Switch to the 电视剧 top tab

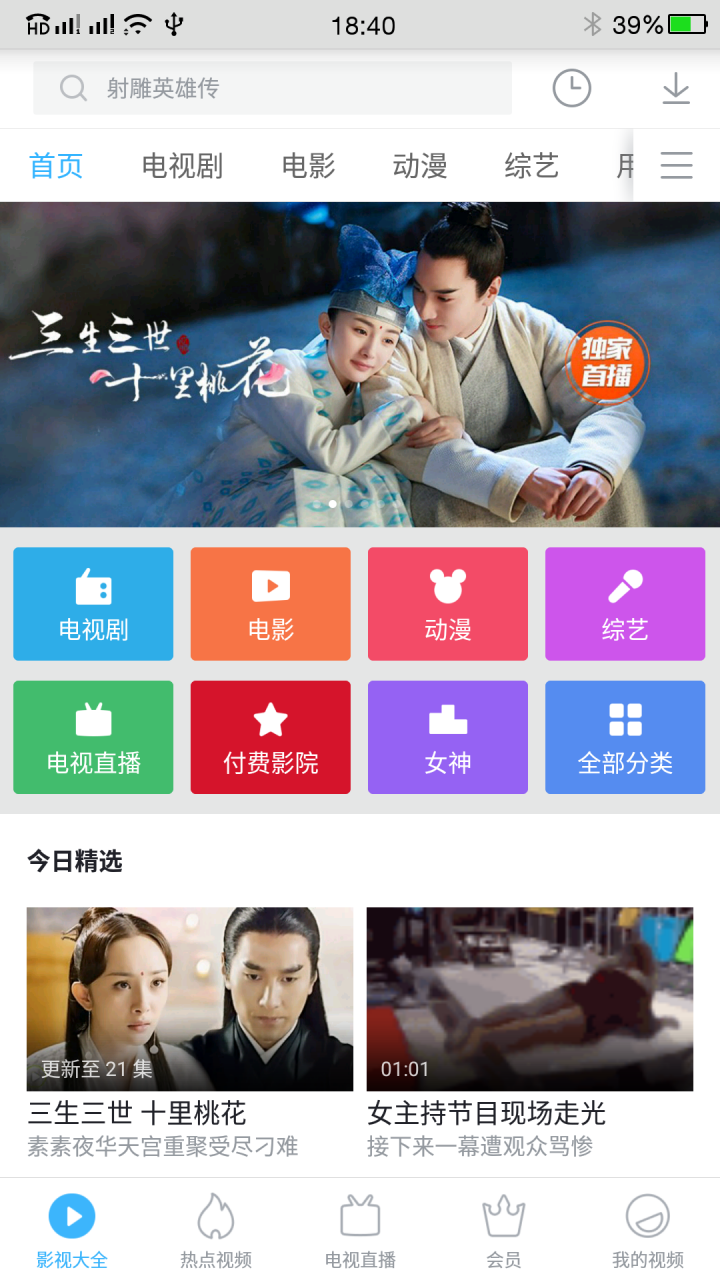tap(182, 166)
